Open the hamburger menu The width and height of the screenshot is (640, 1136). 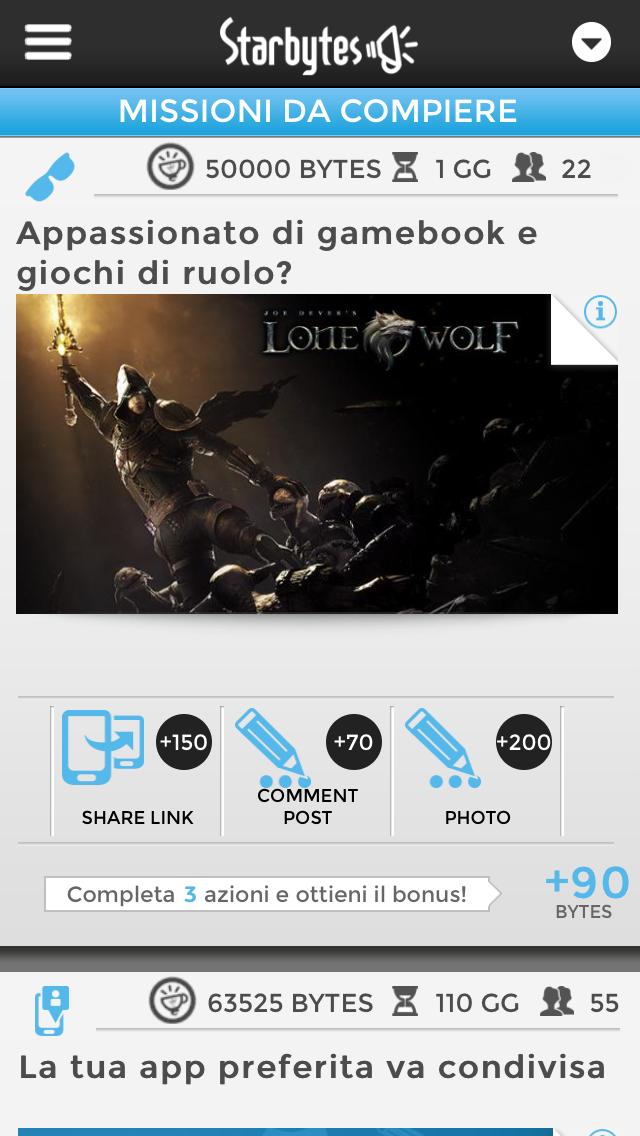(48, 42)
